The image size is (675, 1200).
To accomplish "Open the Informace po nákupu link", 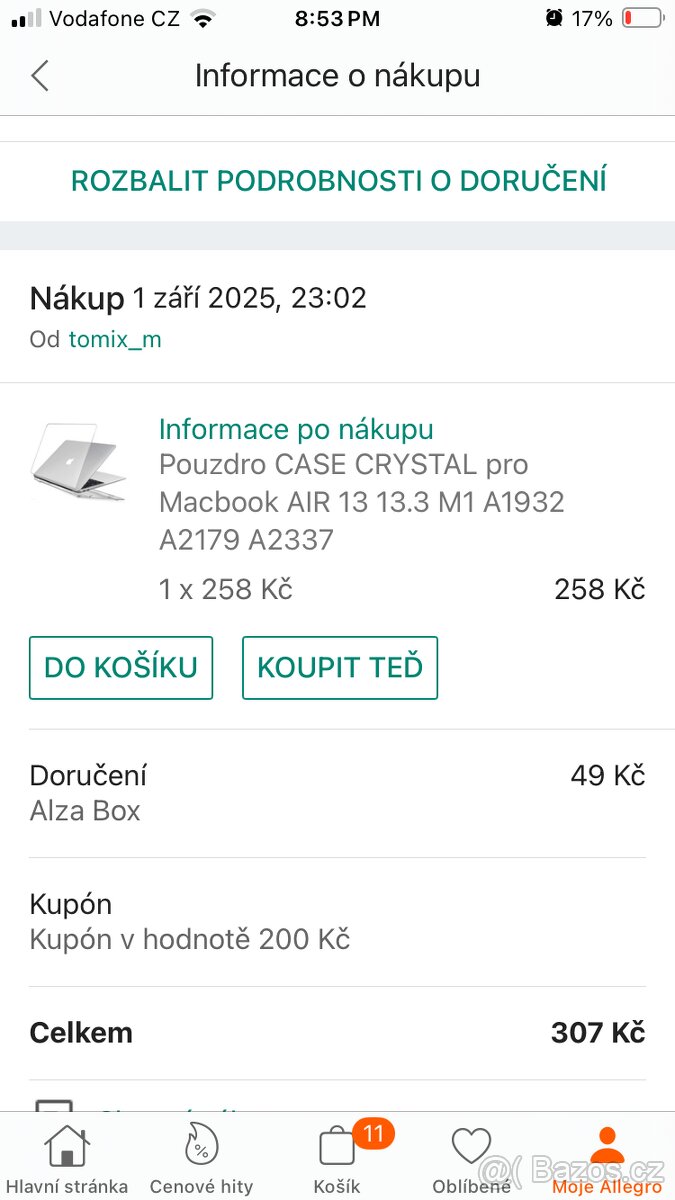I will [296, 430].
